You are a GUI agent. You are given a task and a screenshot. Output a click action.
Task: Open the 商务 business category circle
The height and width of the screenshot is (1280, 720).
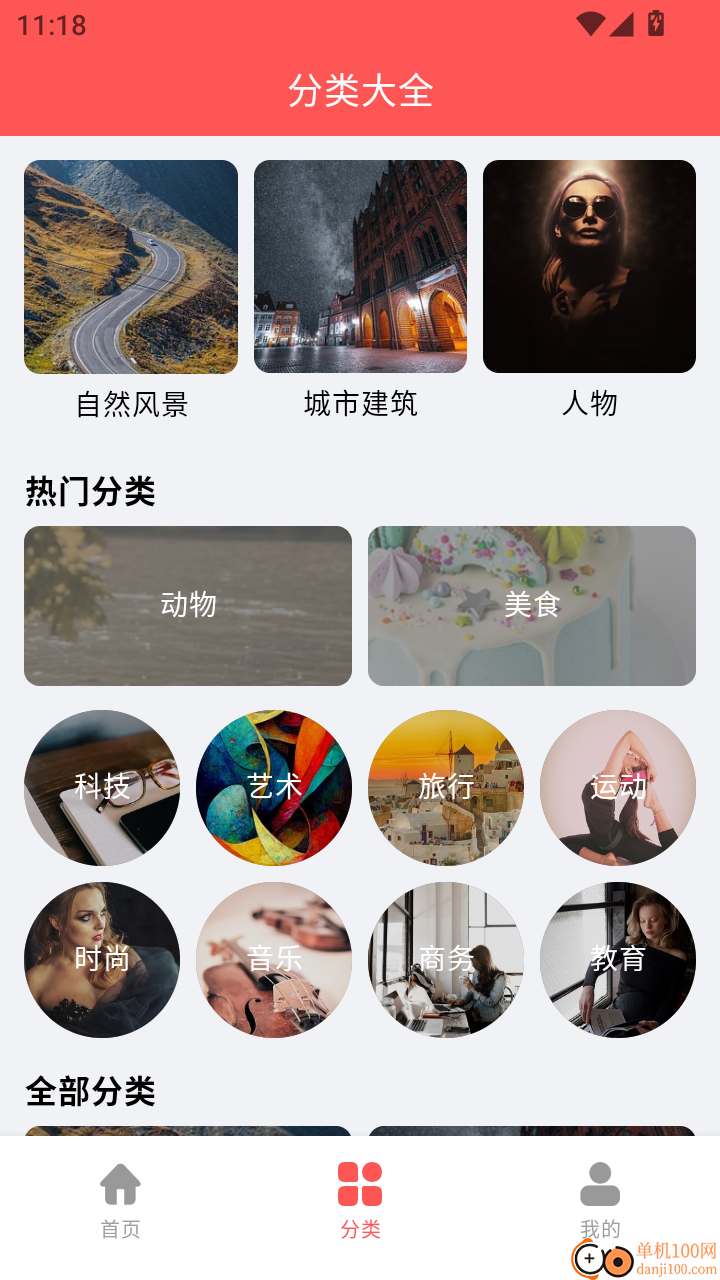pyautogui.click(x=446, y=960)
